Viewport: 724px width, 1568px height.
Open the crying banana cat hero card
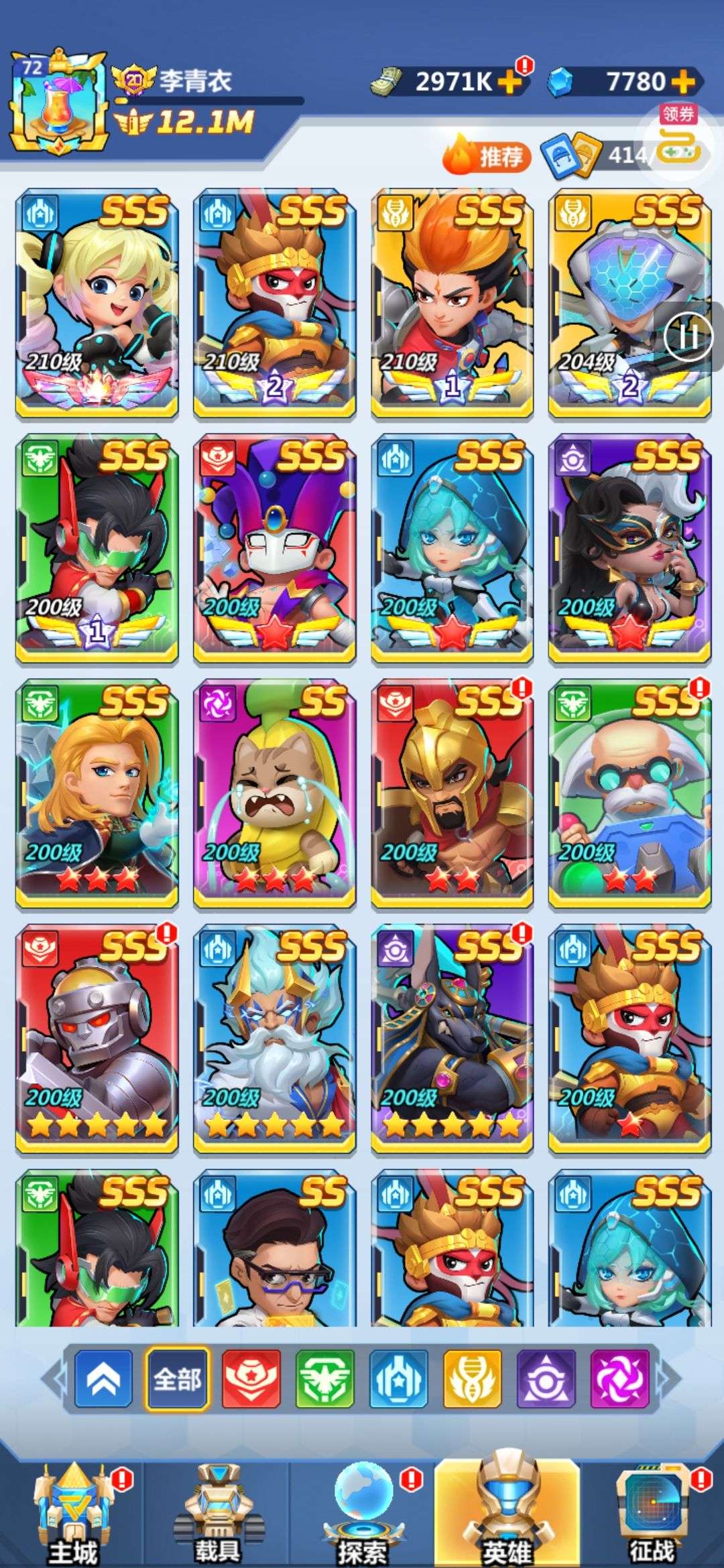275,794
